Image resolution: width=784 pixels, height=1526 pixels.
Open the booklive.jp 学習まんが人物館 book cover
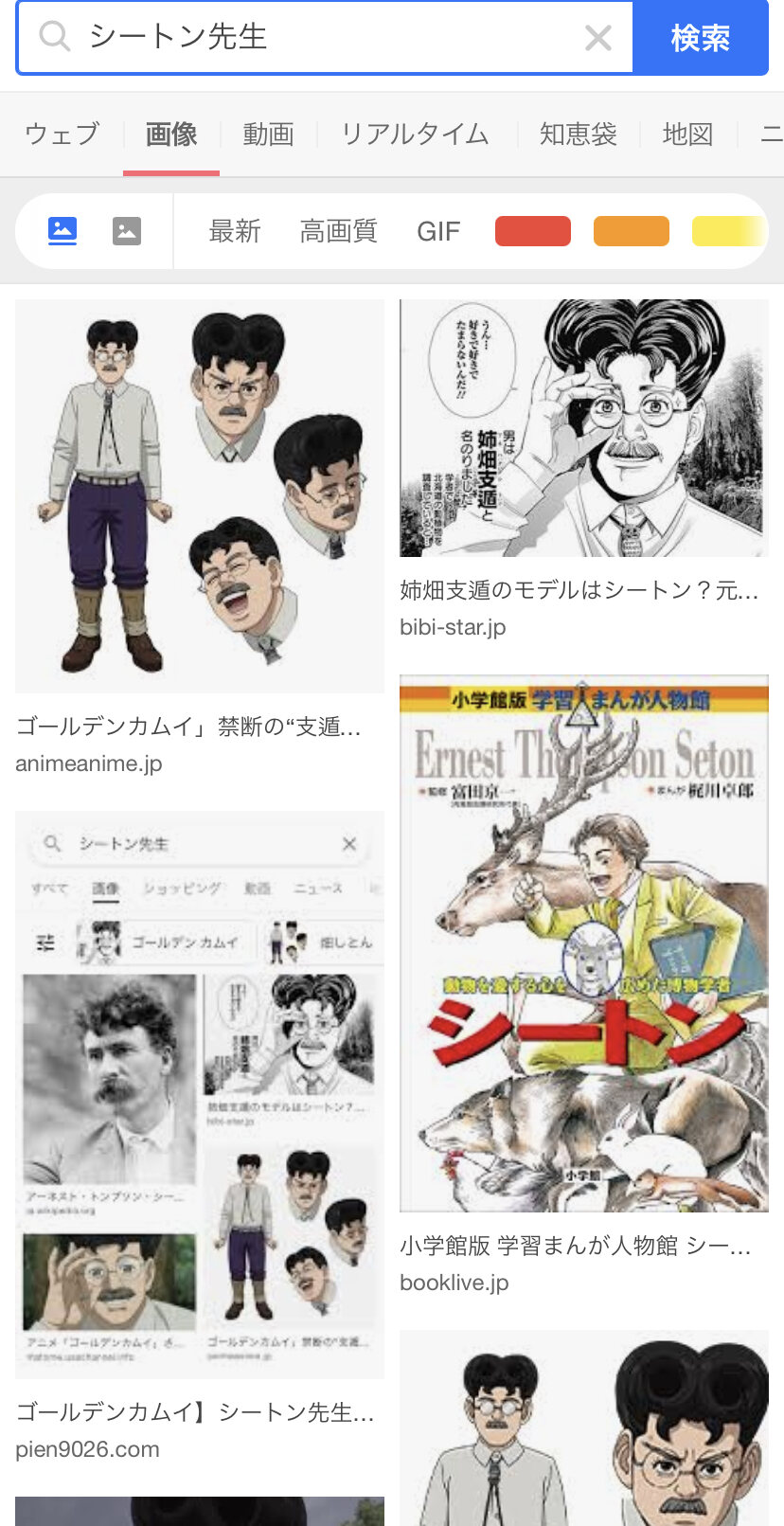click(583, 943)
